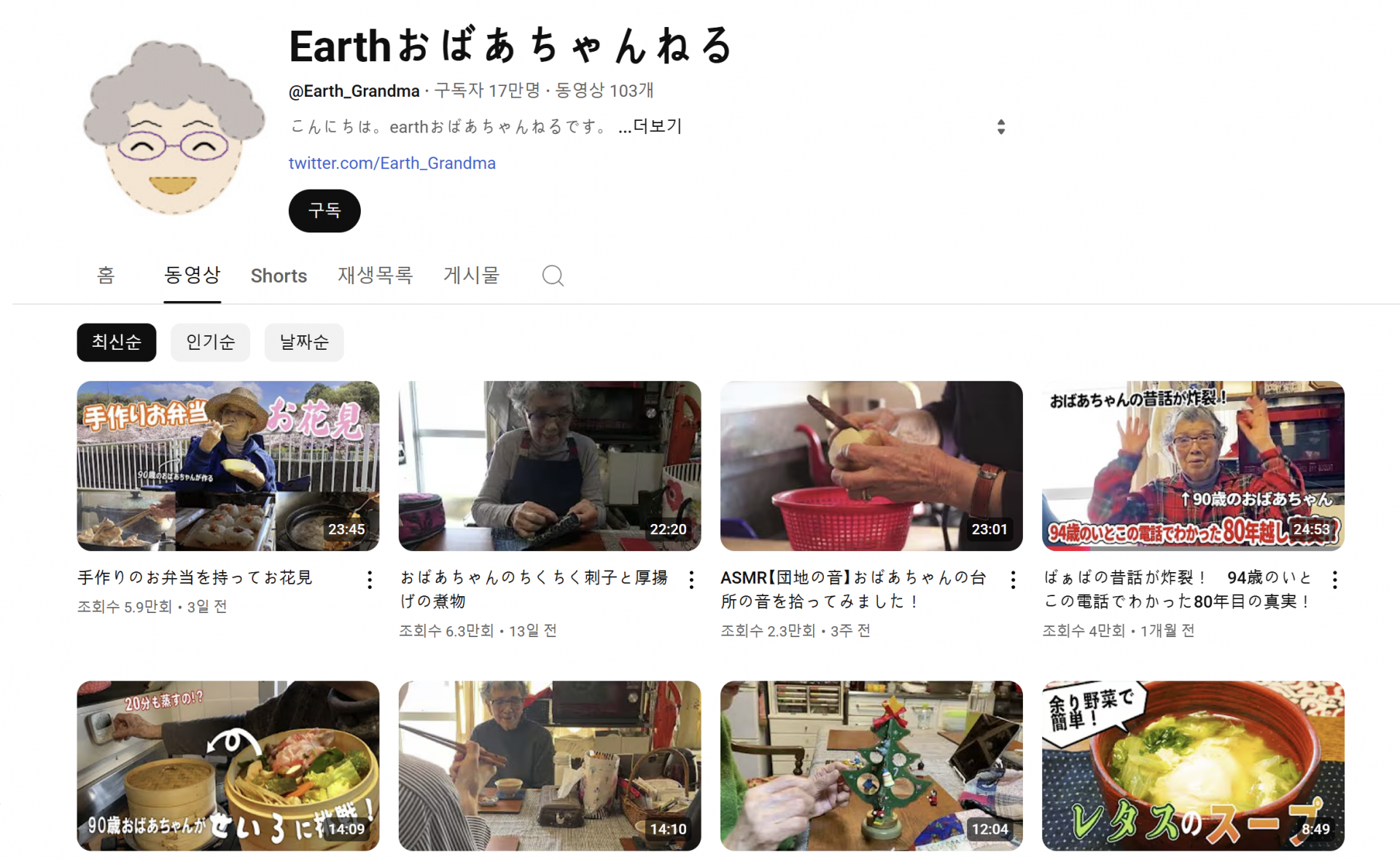Viewport: 1400px width, 860px height.
Task: Open more options for ばぁばの昔話 video
Action: (1334, 579)
